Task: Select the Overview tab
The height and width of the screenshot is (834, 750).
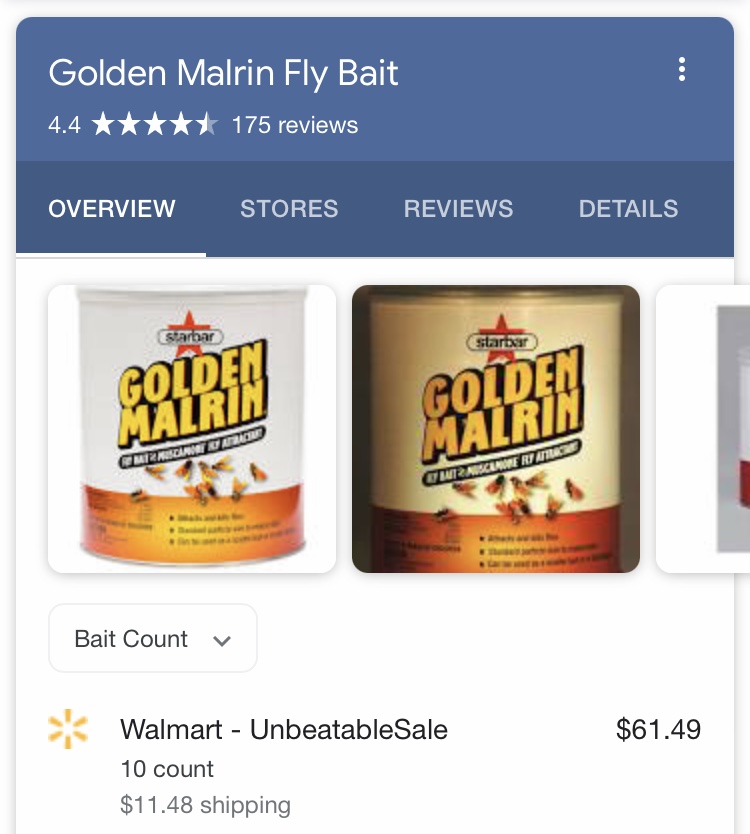Action: 112,209
